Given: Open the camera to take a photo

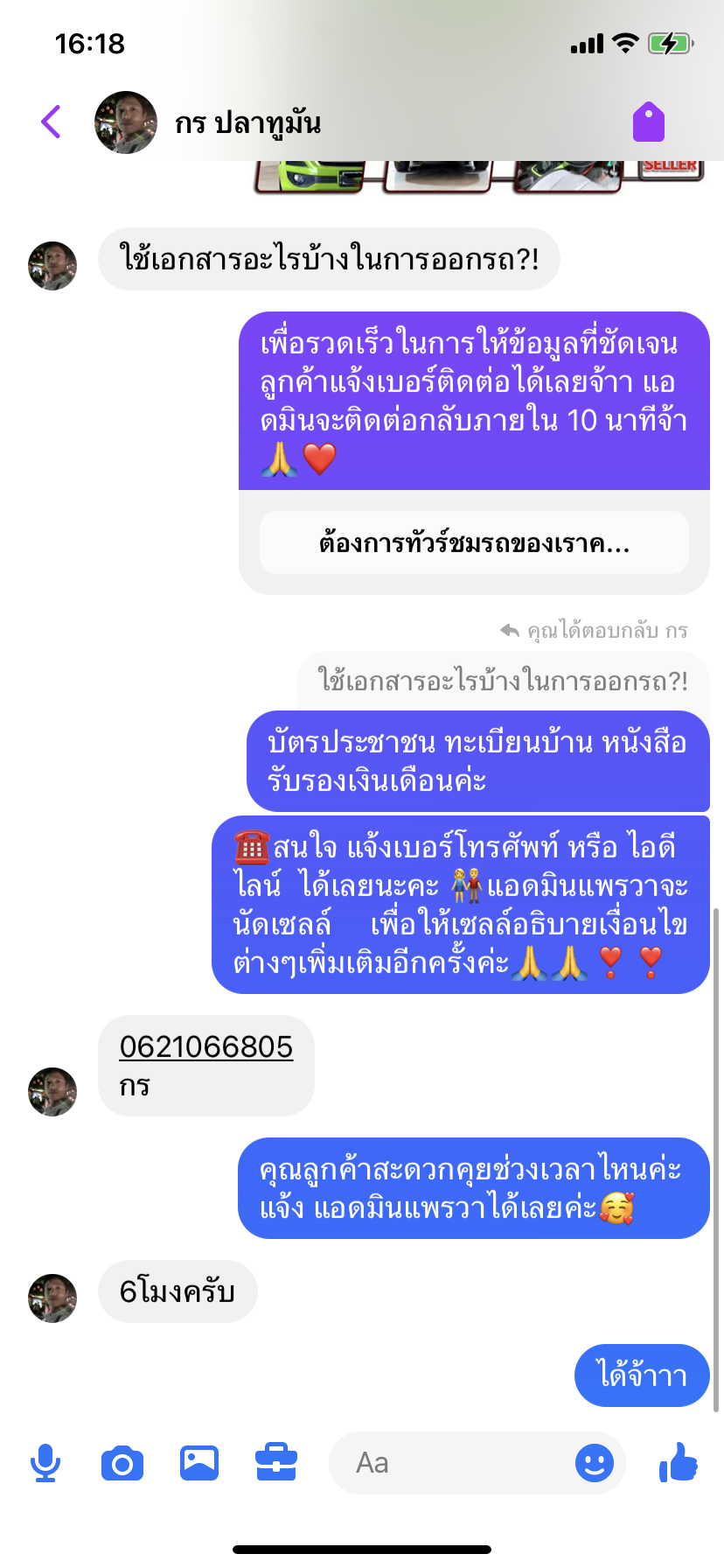Looking at the screenshot, I should [x=122, y=1463].
